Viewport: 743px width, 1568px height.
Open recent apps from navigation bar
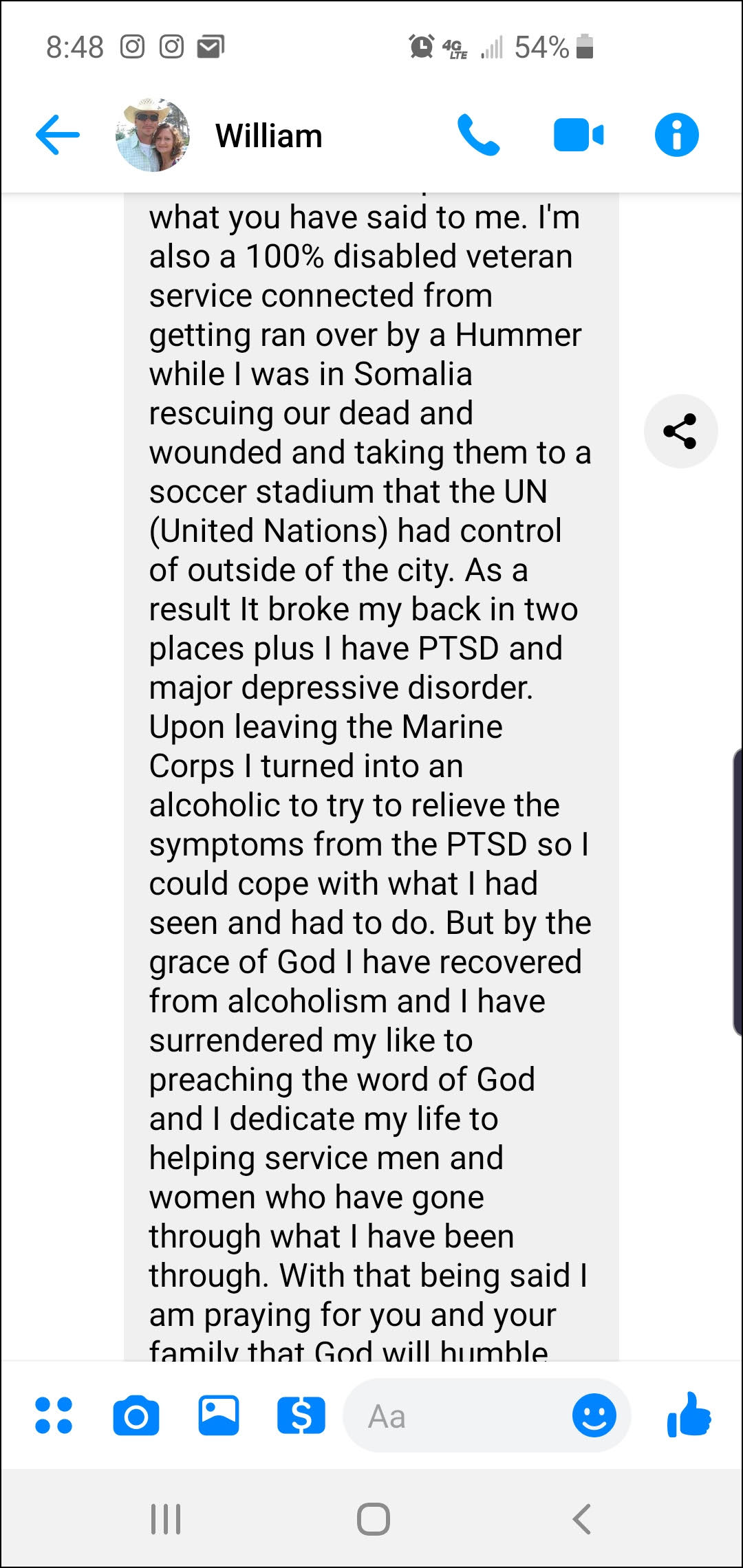tap(166, 1519)
